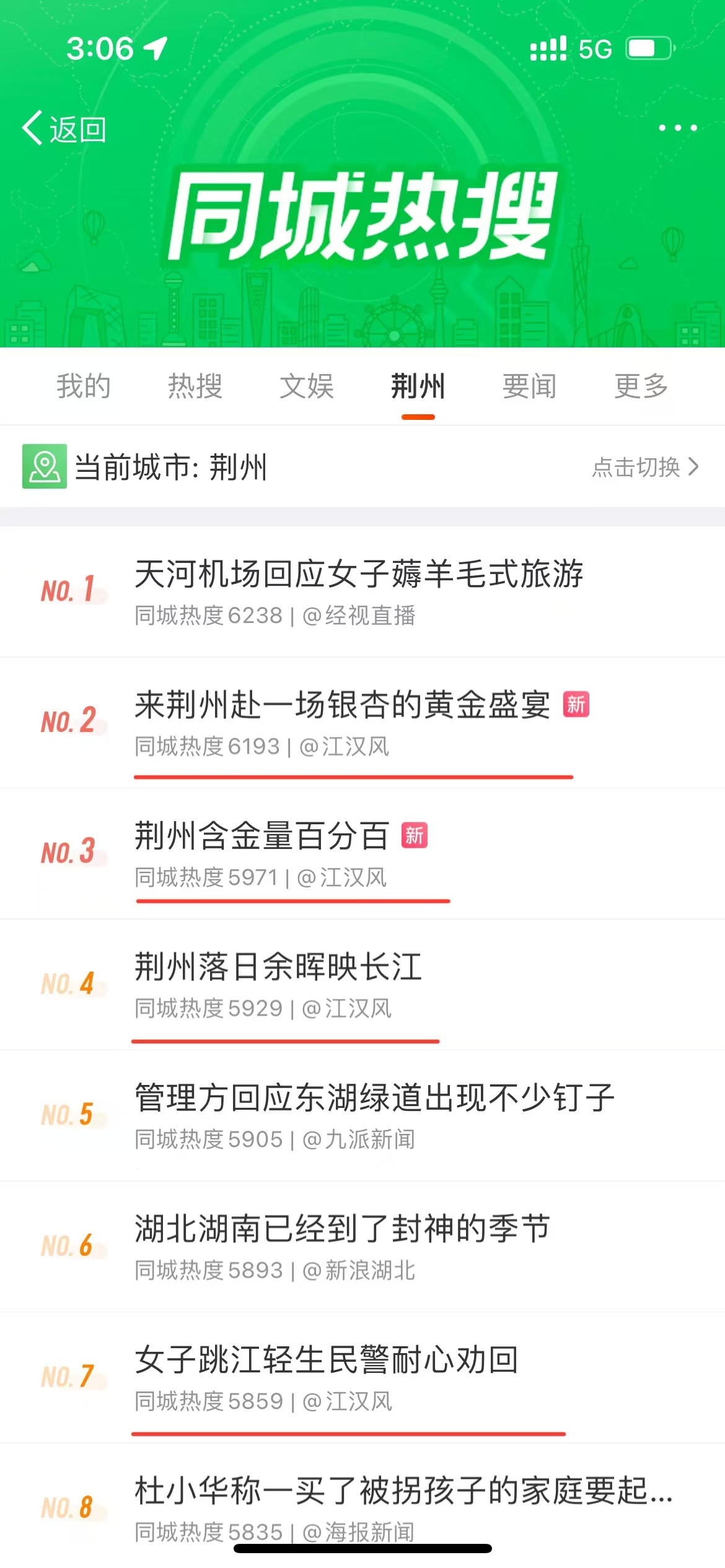Select the 文娱 tab

(x=307, y=386)
